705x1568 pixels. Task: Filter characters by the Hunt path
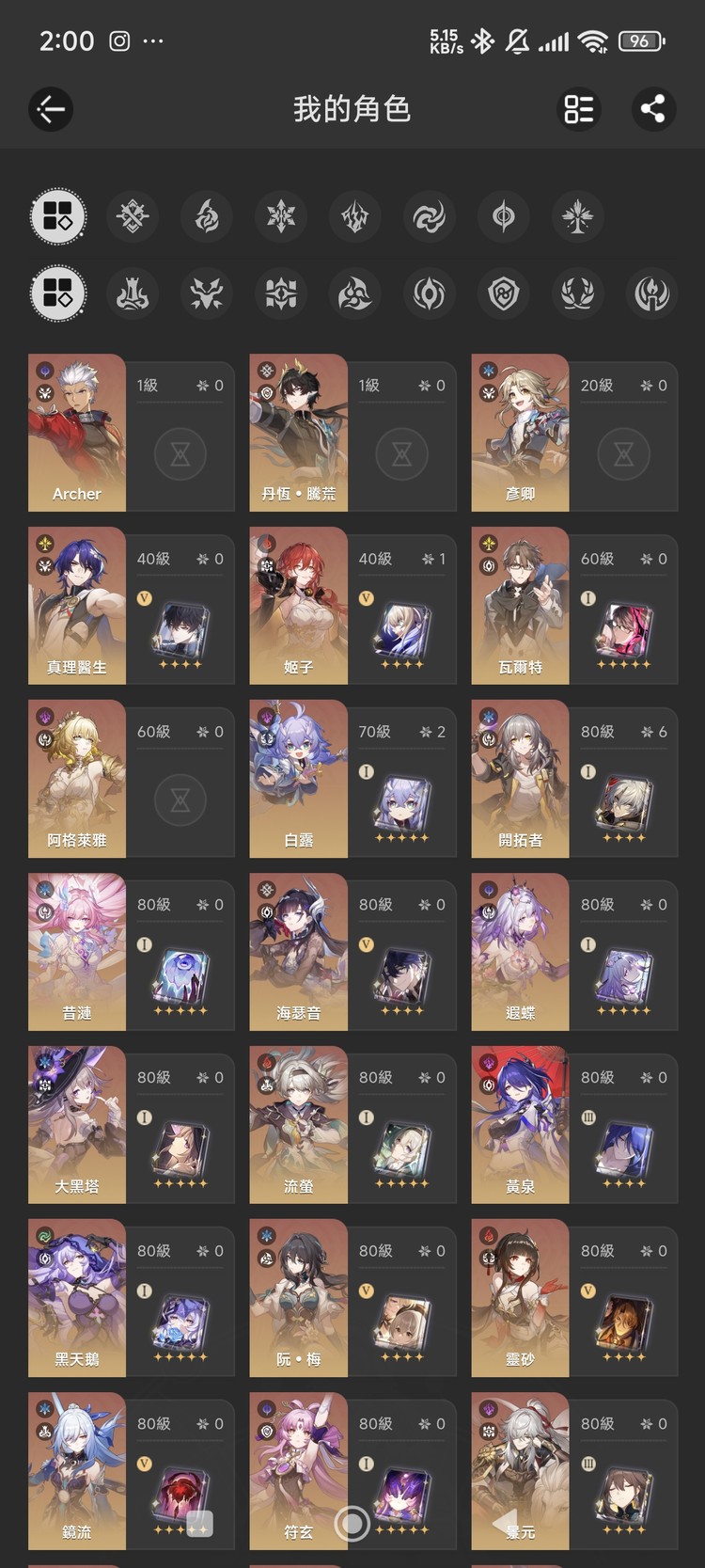coord(207,293)
